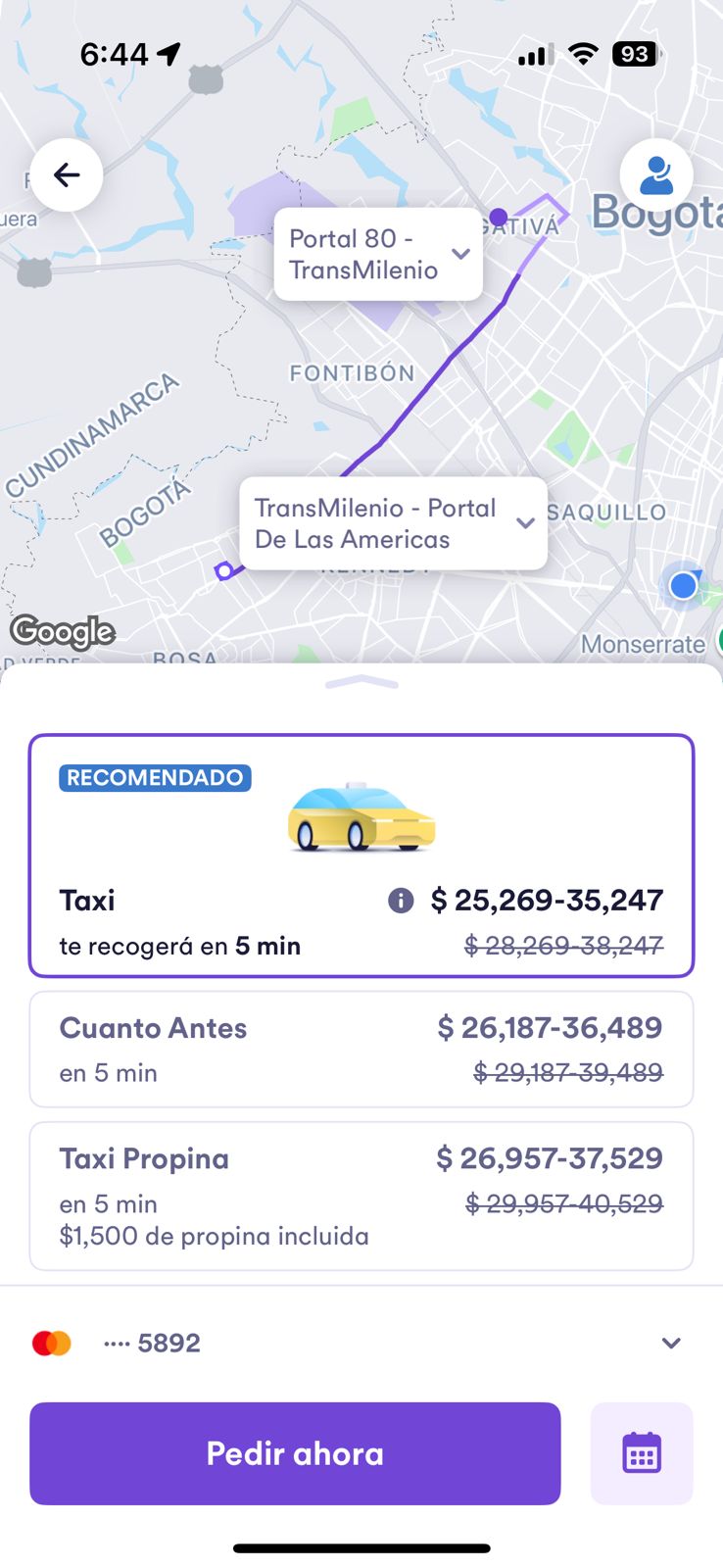Tap the Google logo on the map
The width and height of the screenshot is (723, 1568).
pyautogui.click(x=62, y=633)
